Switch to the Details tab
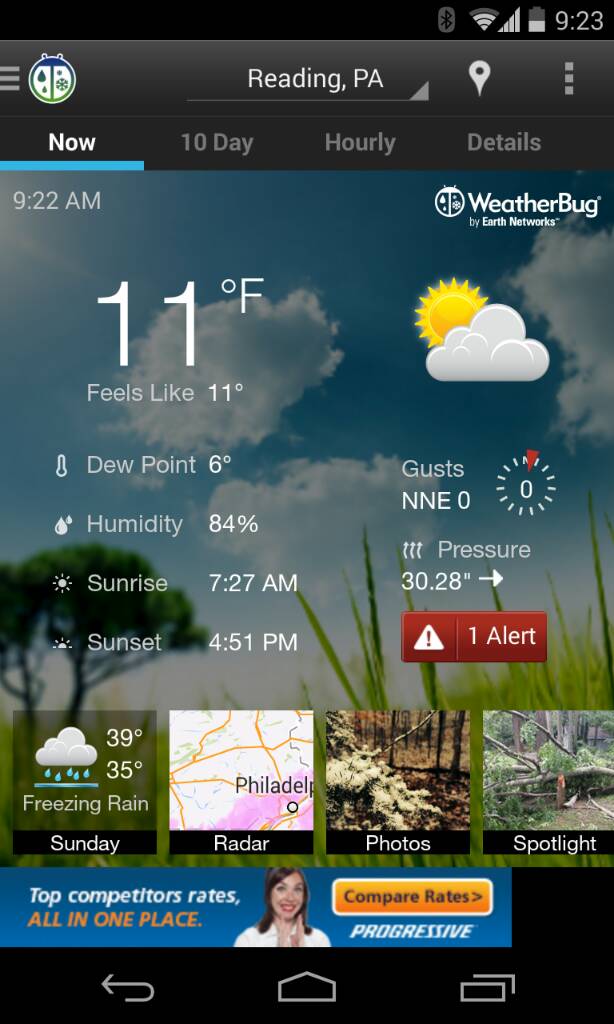The height and width of the screenshot is (1024, 614). (x=504, y=142)
